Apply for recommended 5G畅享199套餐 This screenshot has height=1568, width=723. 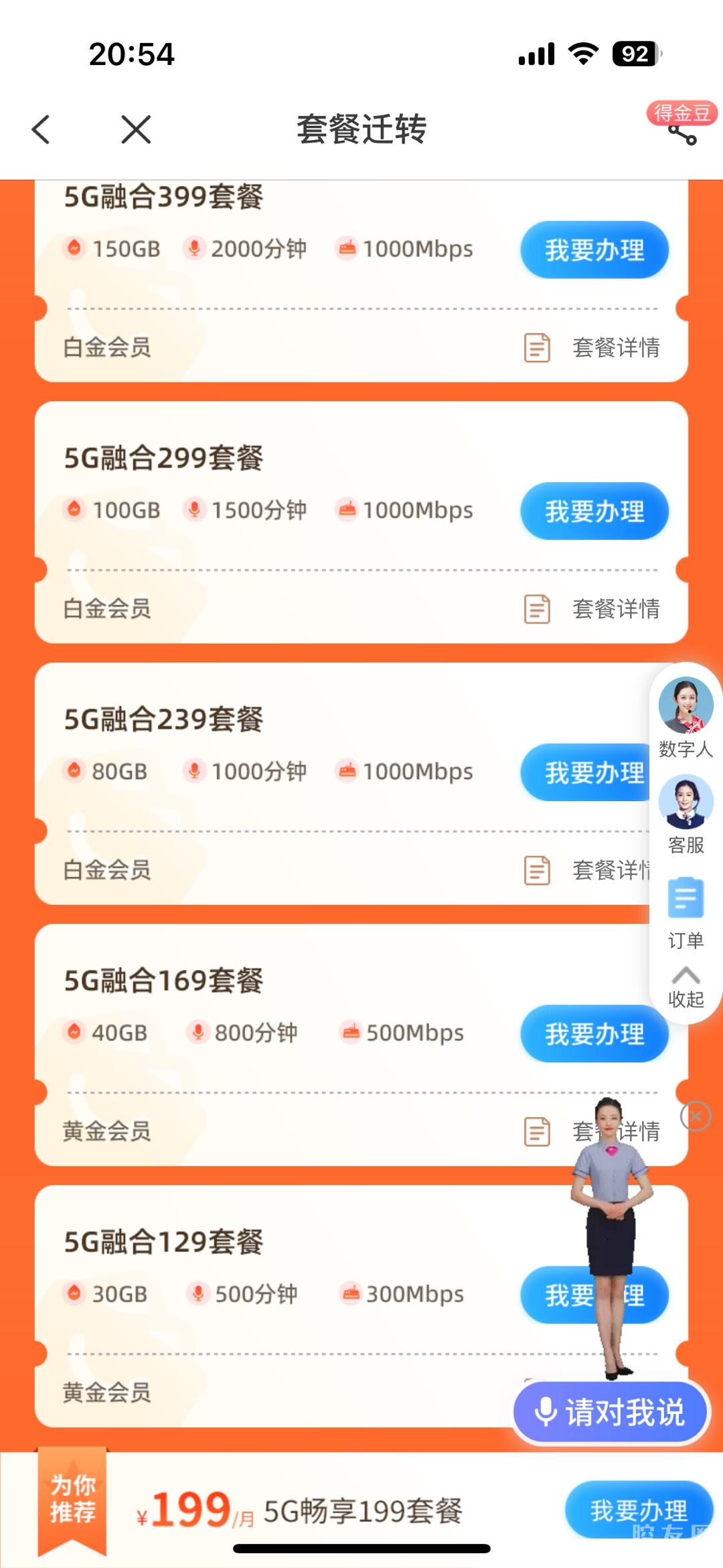(x=638, y=1510)
